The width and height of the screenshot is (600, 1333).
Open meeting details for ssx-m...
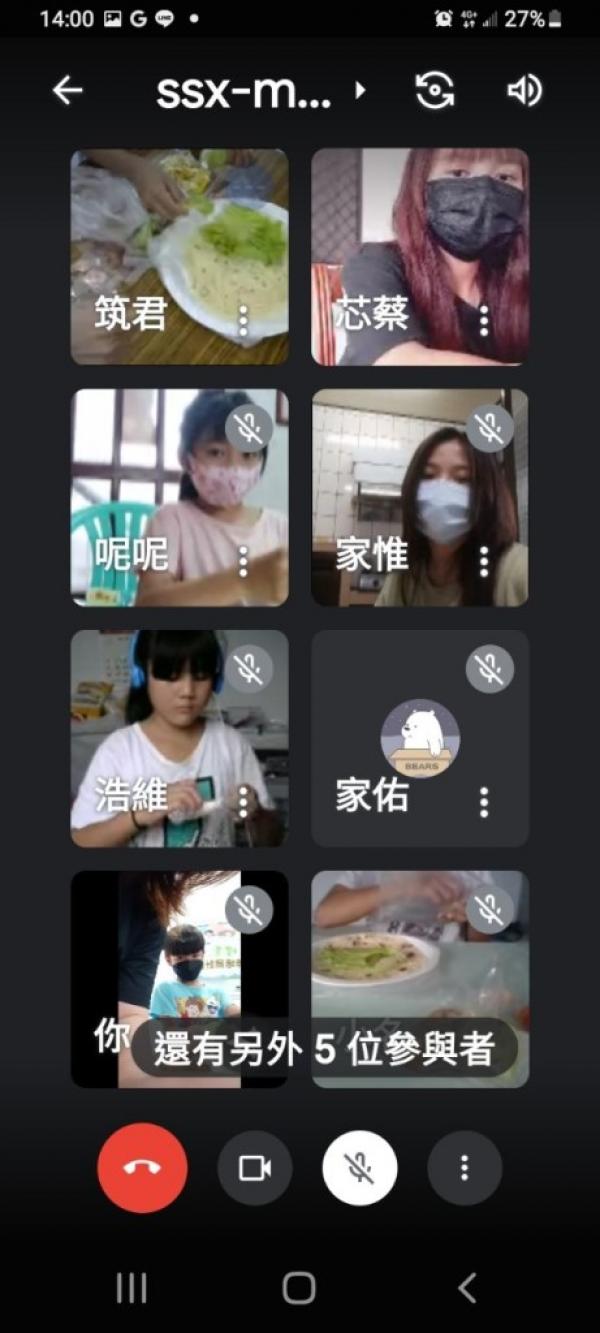pos(261,91)
